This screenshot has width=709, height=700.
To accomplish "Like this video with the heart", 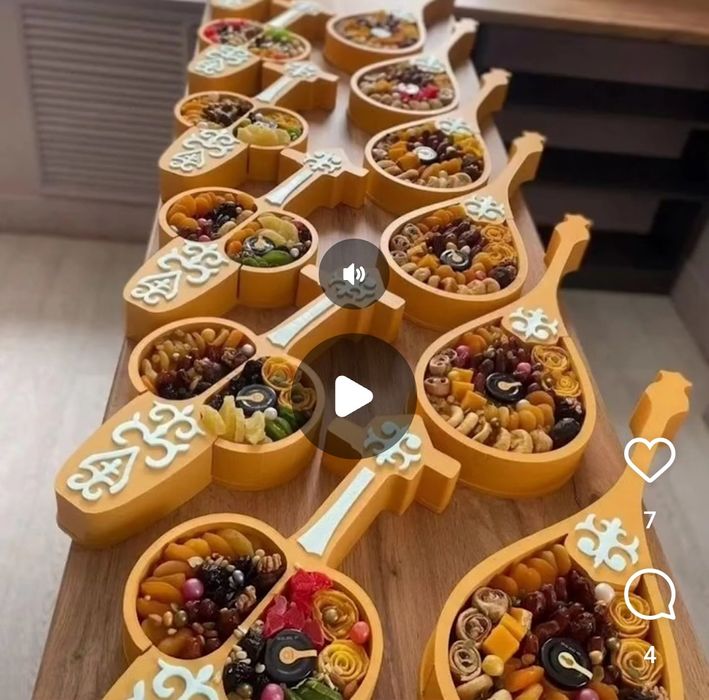I will point(649,459).
